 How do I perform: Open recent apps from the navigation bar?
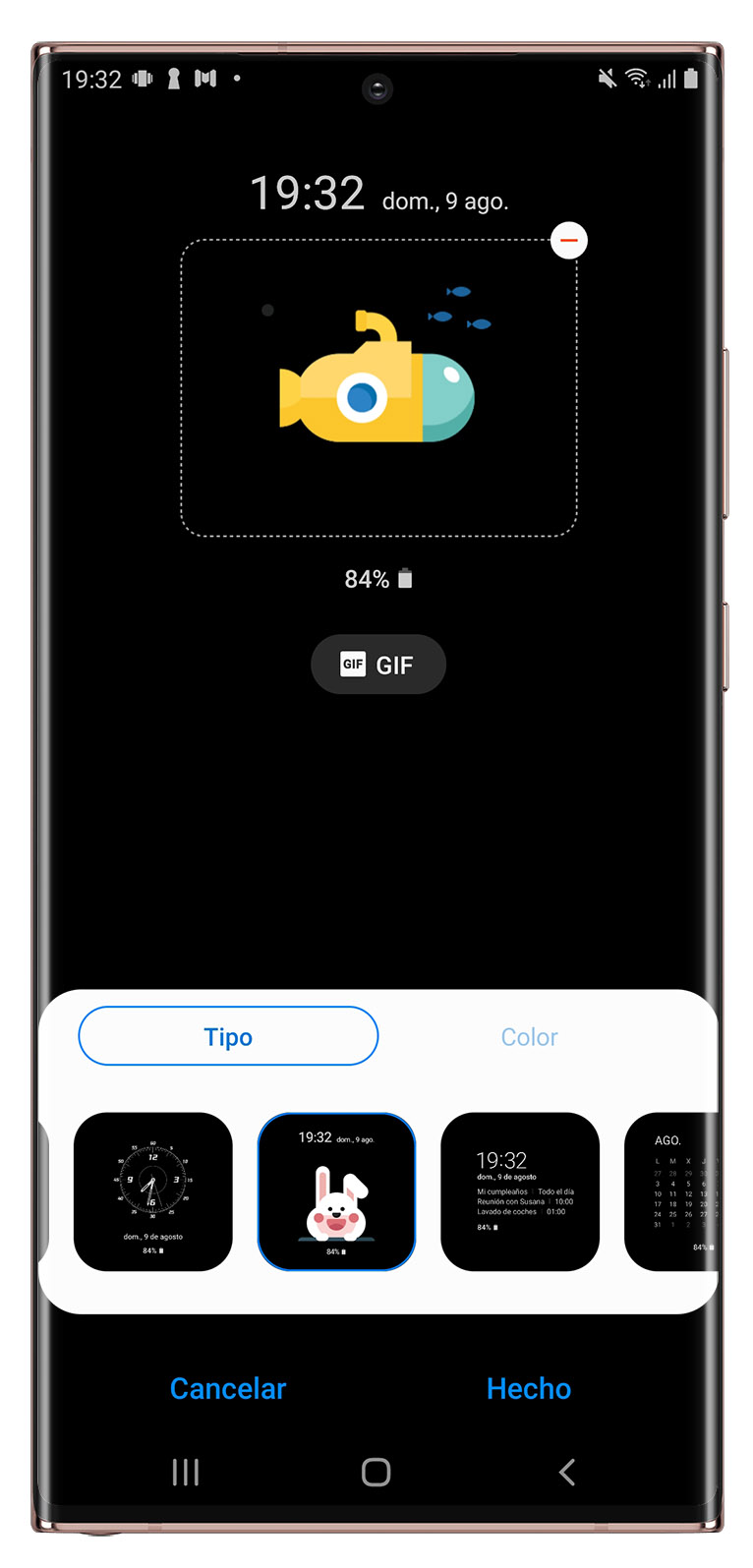tap(186, 1472)
